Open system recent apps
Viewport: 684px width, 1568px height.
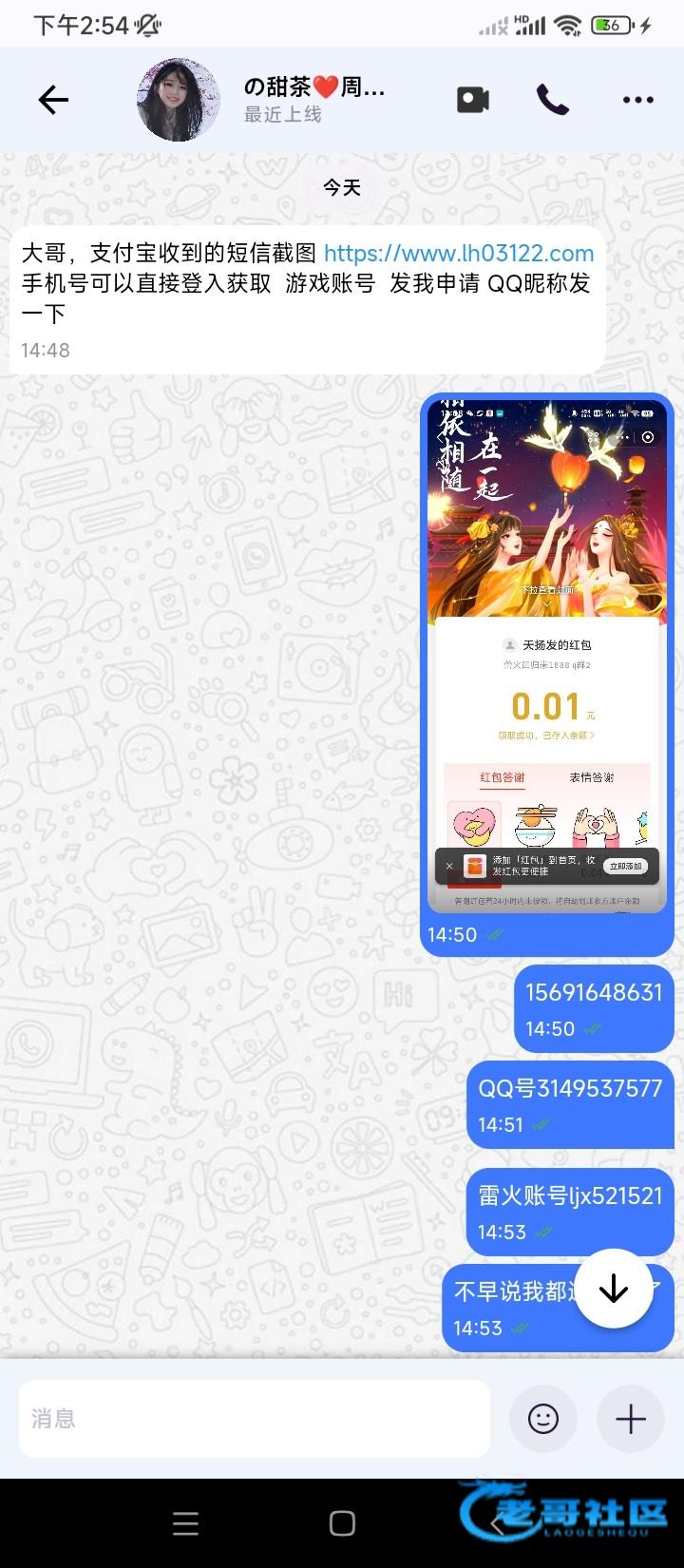(185, 1523)
